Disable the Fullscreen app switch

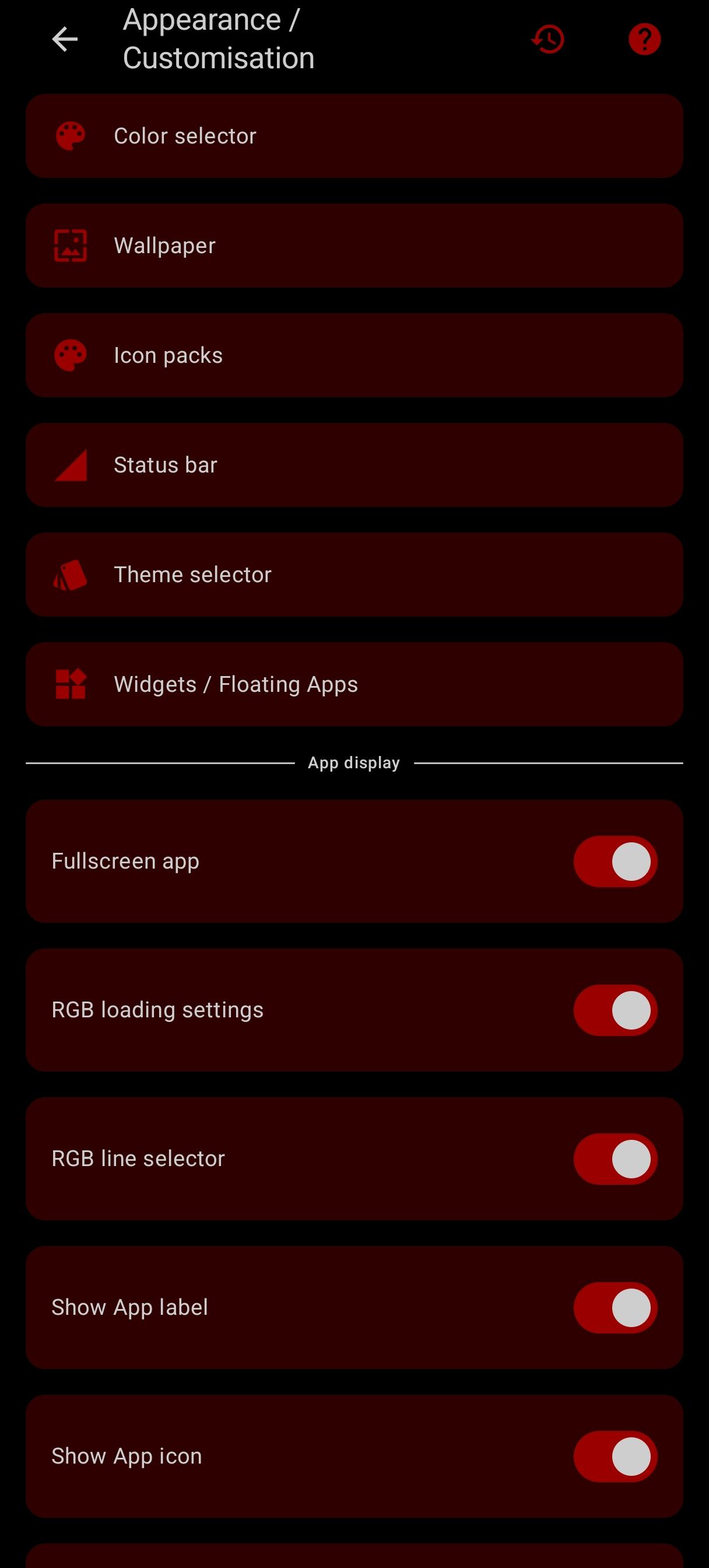(x=615, y=862)
